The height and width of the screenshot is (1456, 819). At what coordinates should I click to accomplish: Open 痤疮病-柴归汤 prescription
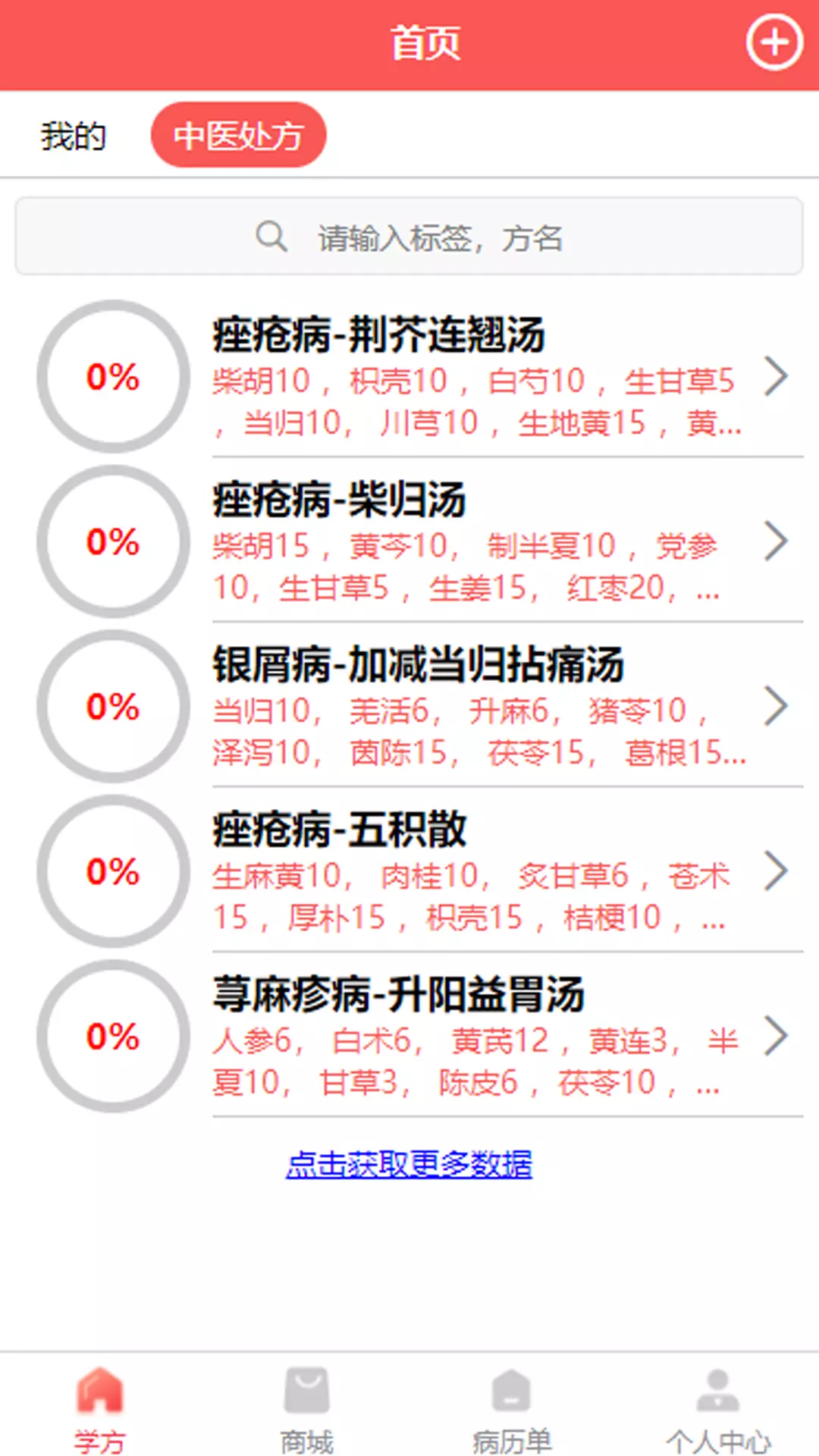pyautogui.click(x=409, y=541)
